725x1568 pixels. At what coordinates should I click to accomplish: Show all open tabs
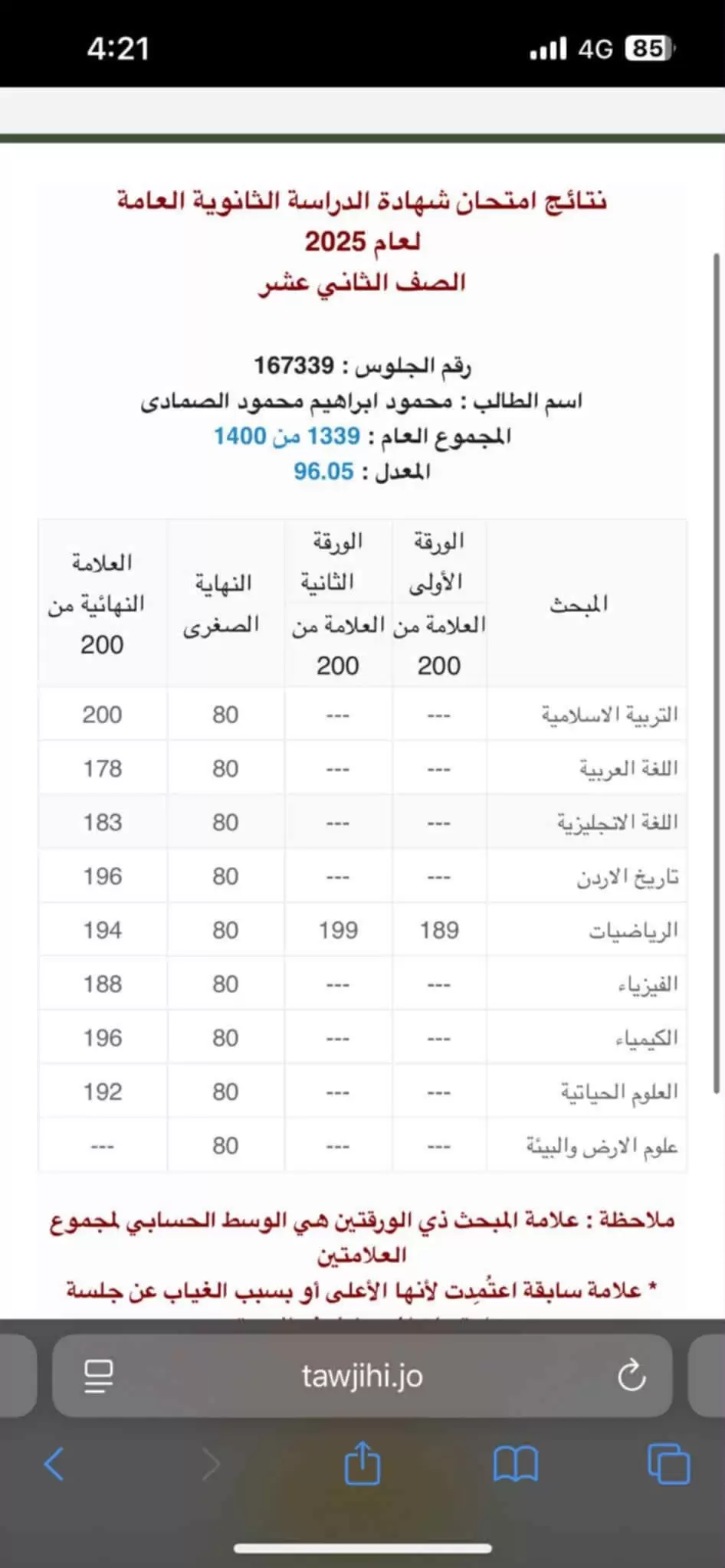click(x=668, y=1464)
